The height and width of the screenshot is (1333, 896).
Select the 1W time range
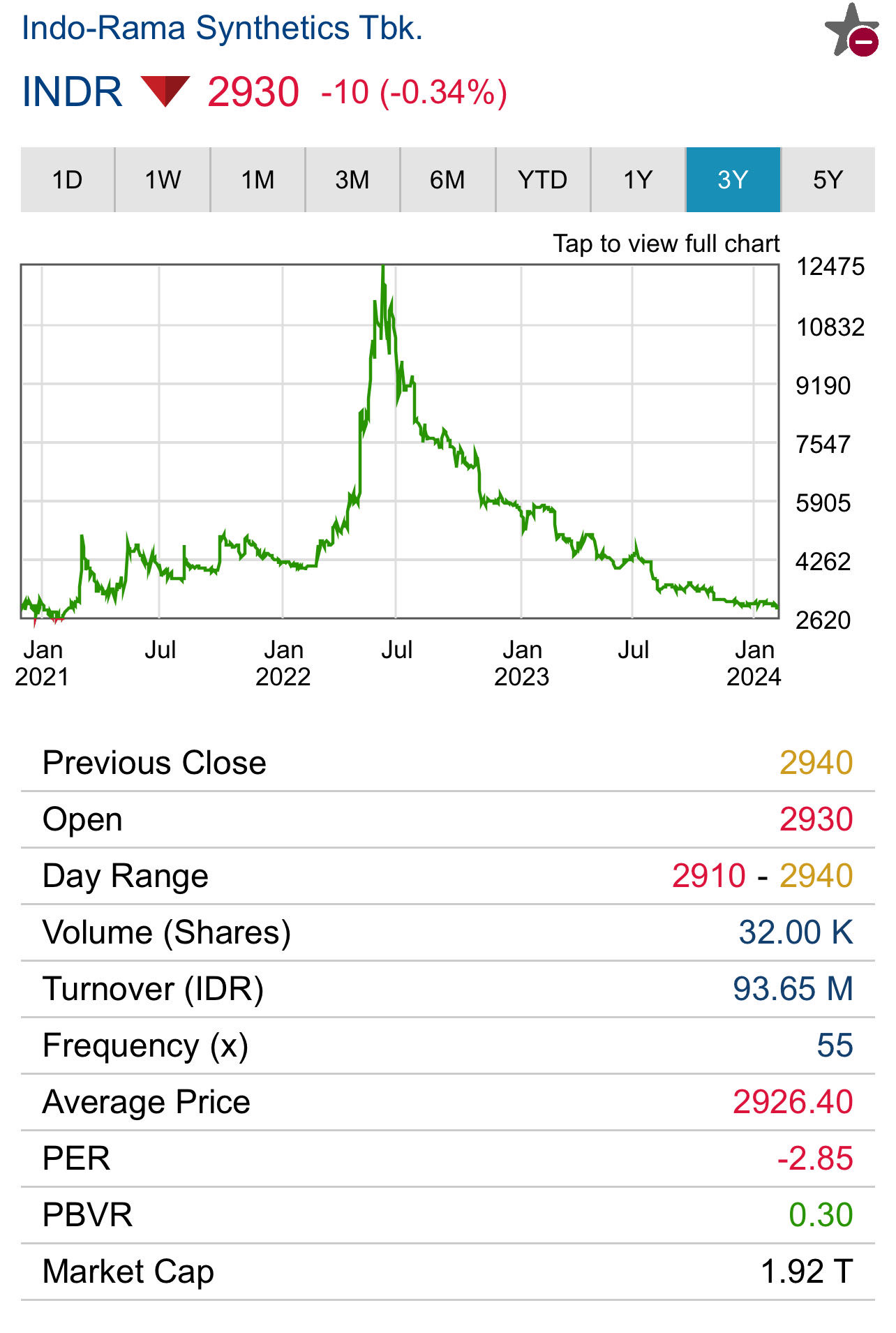click(163, 180)
